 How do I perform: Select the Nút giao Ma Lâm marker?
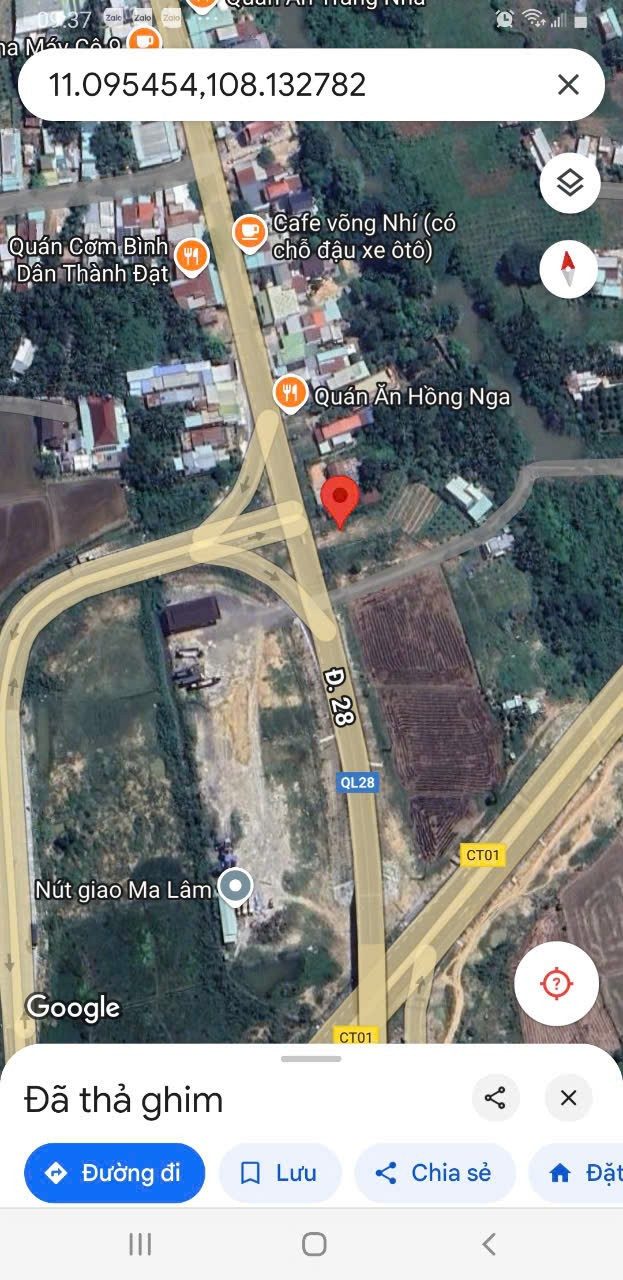(236, 886)
